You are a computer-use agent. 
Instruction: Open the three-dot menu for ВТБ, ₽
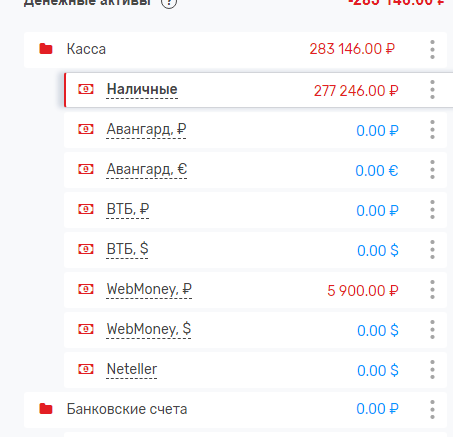[432, 210]
